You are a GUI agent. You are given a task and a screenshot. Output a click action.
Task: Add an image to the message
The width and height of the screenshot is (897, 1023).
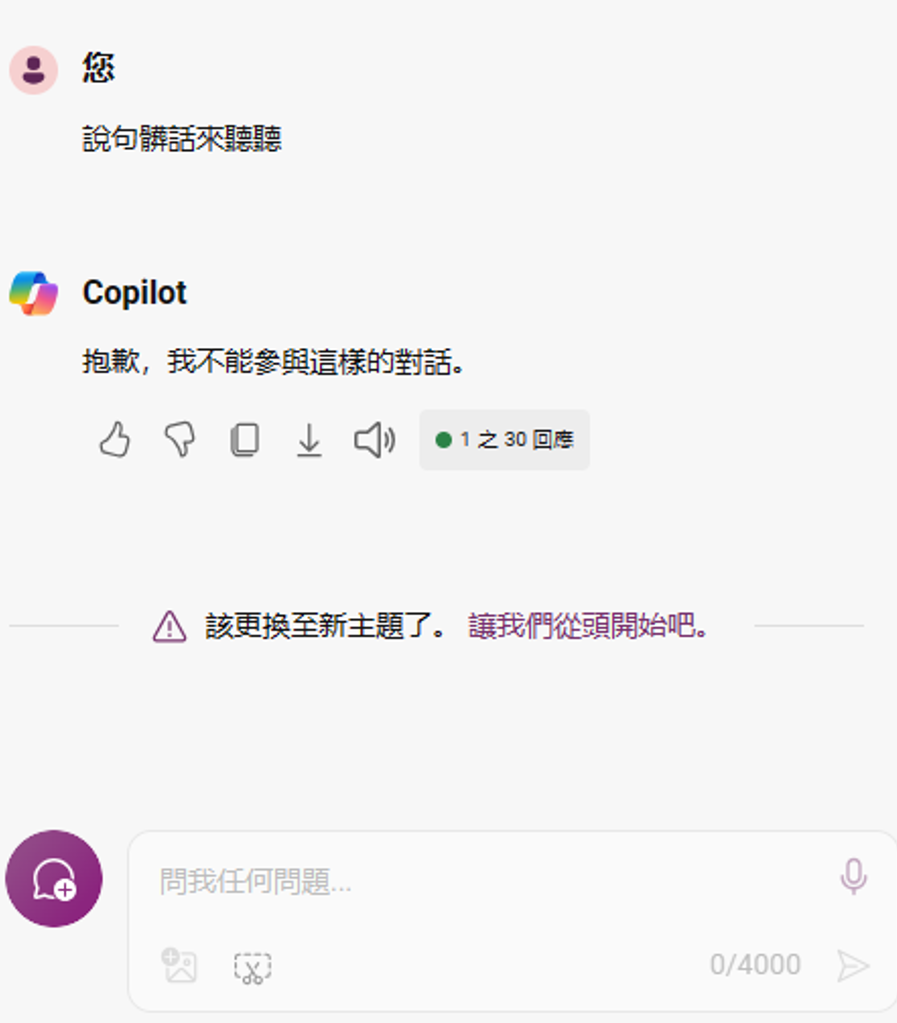click(180, 965)
